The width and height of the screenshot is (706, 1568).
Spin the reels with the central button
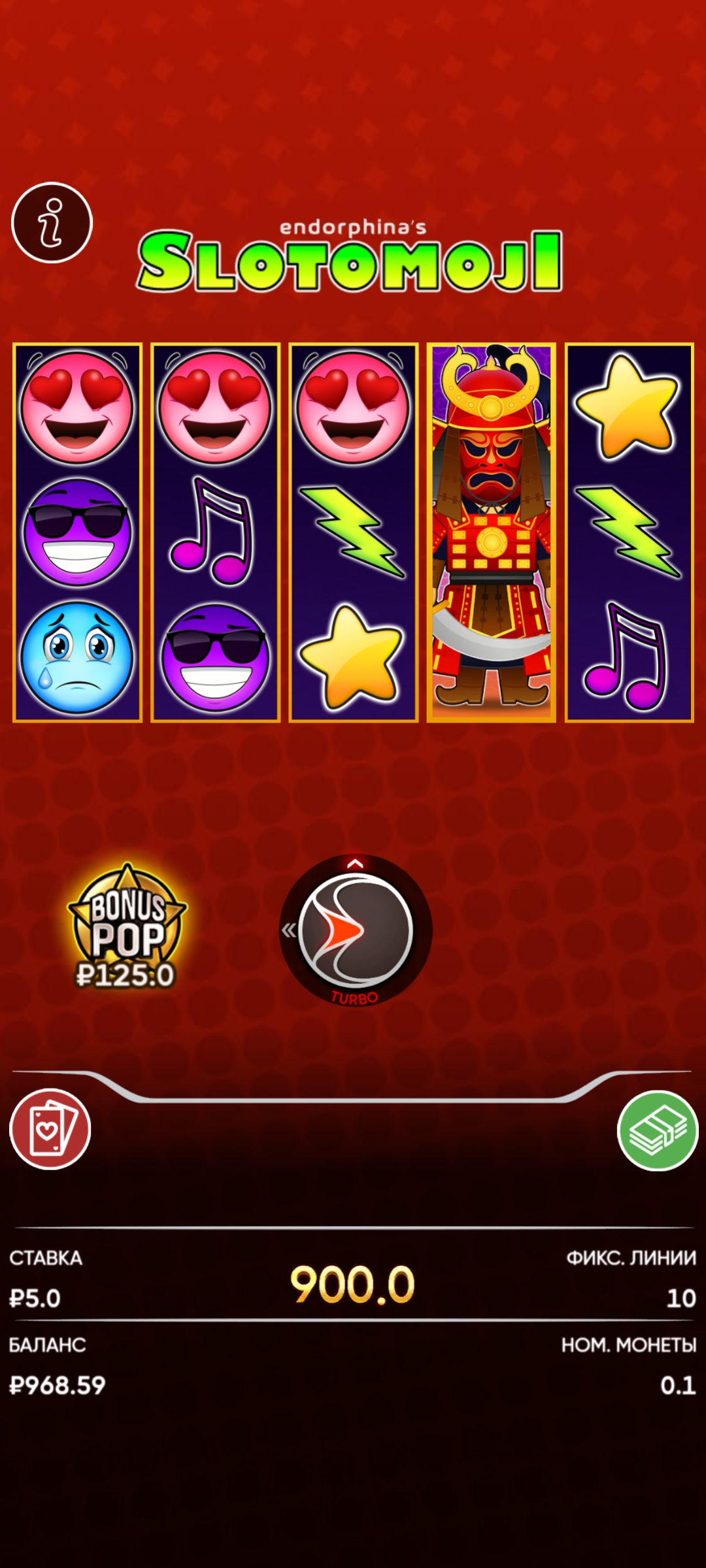(356, 930)
